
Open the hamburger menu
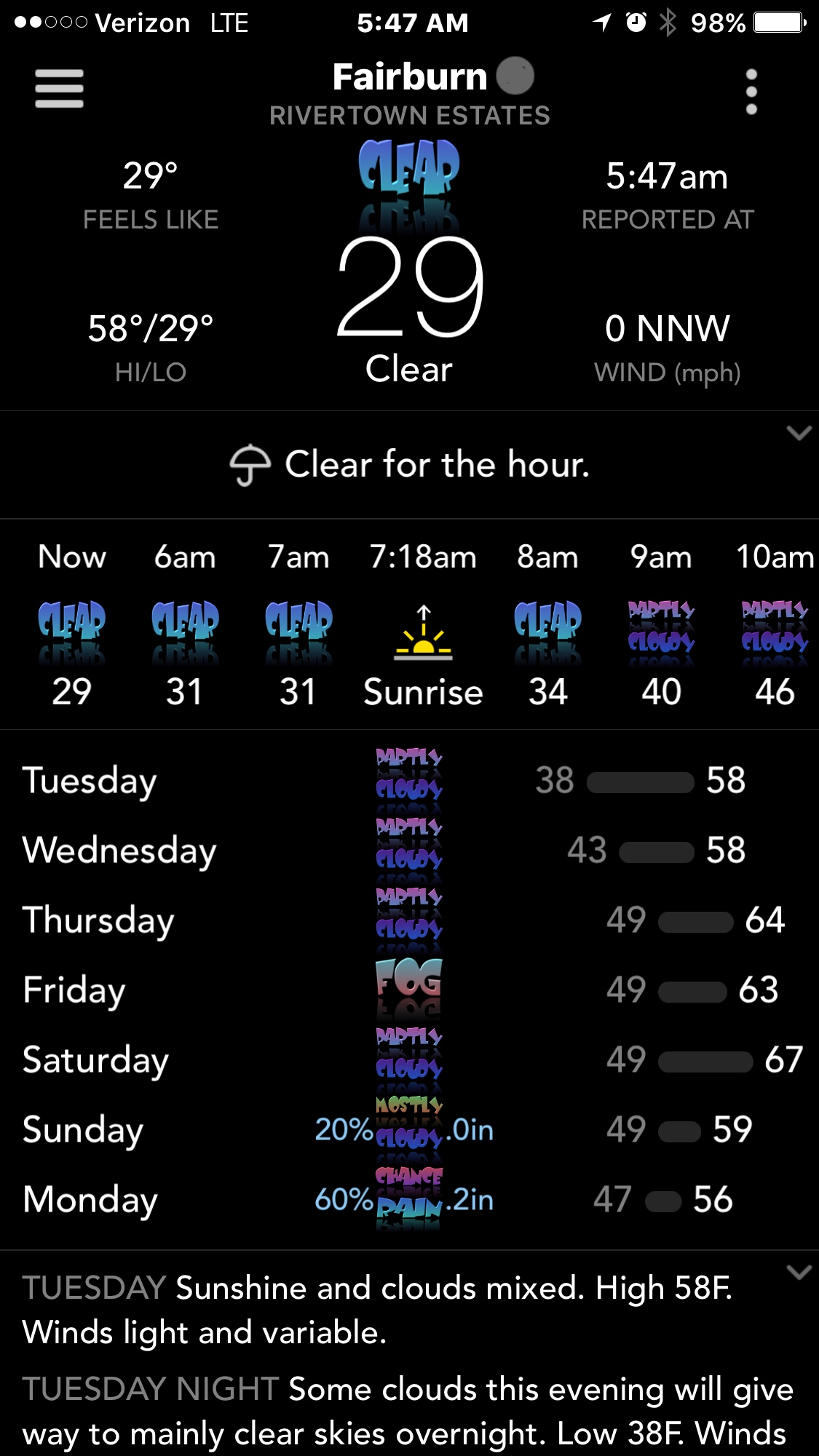coord(59,89)
